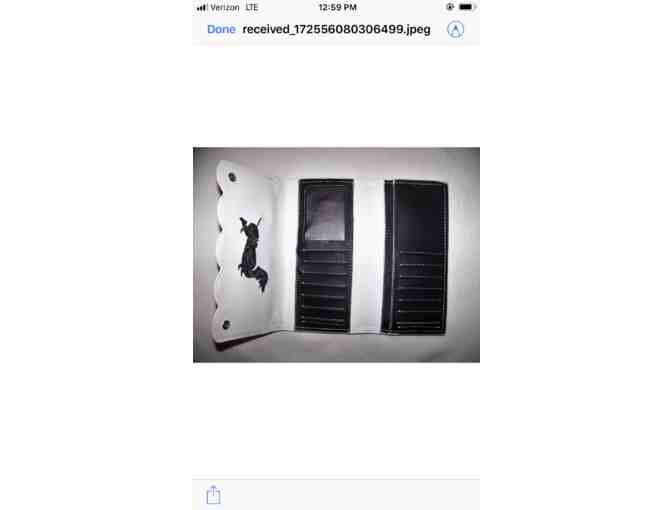Image resolution: width=672 pixels, height=510 pixels.
Task: Share the image using the share icon
Action: 213,495
